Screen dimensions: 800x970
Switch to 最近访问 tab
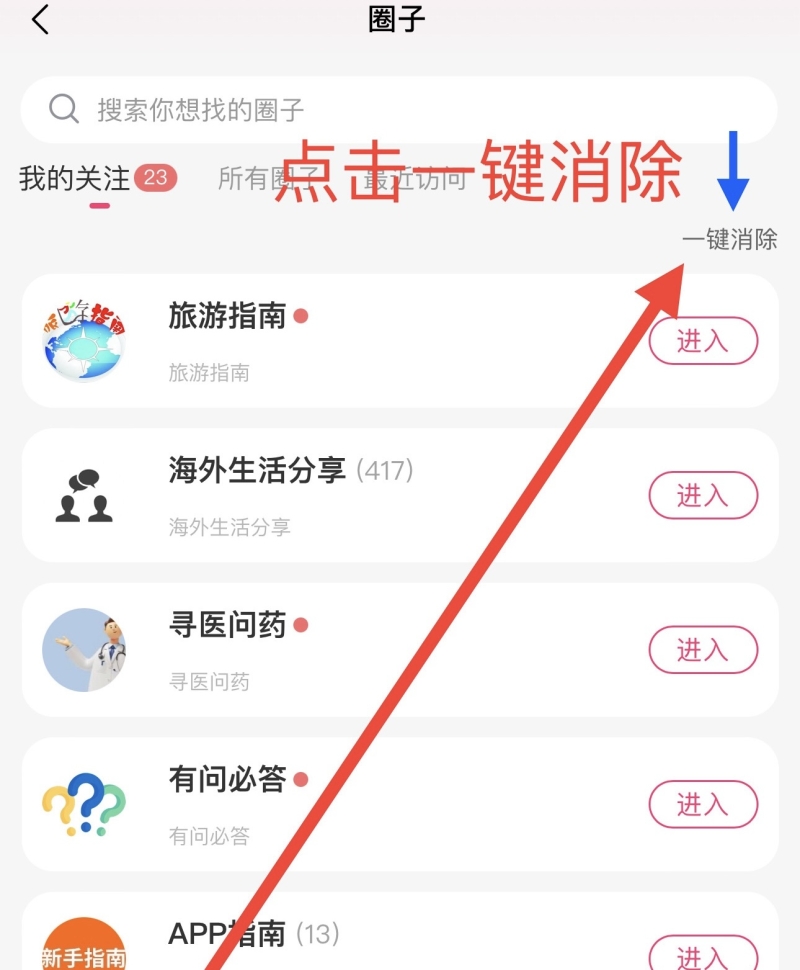(416, 181)
